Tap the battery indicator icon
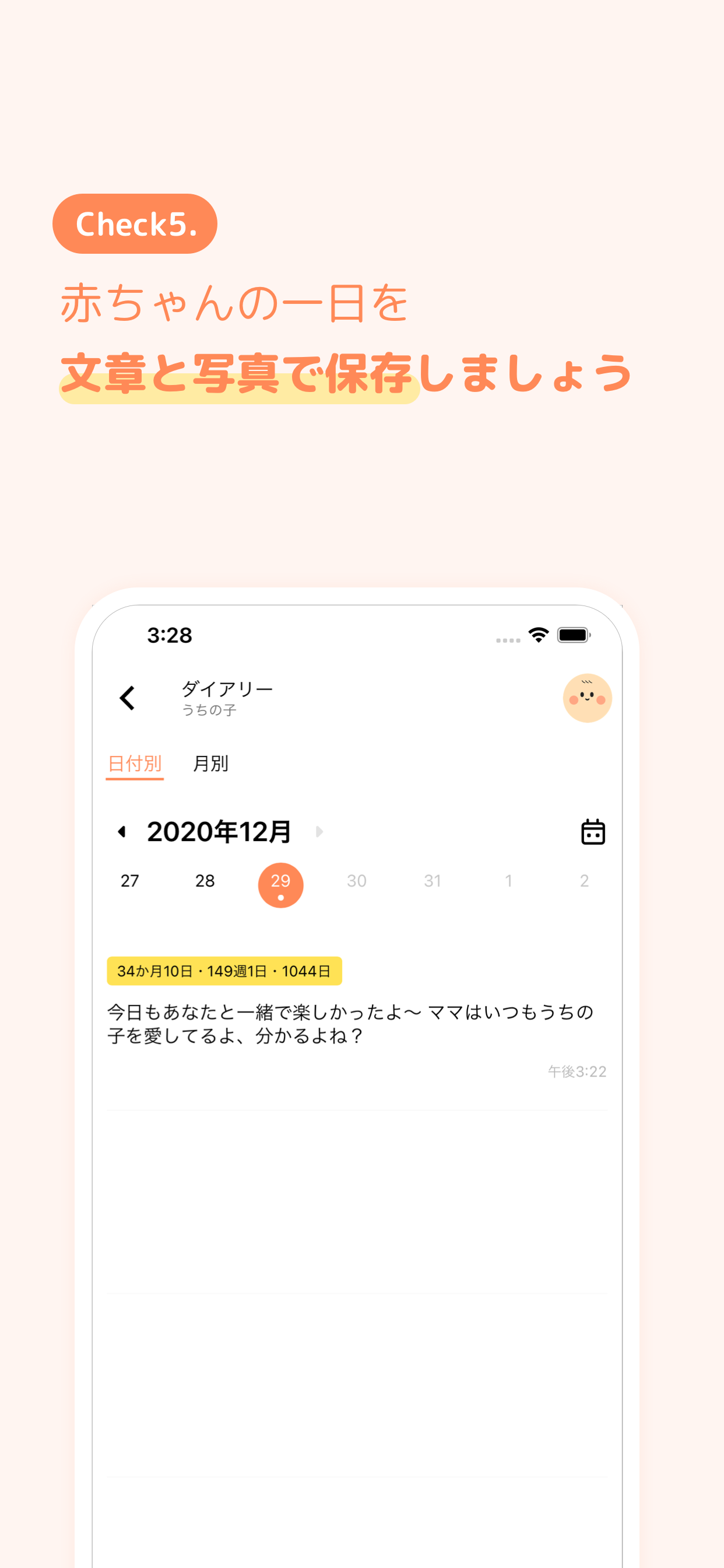724x1568 pixels. pos(572,635)
